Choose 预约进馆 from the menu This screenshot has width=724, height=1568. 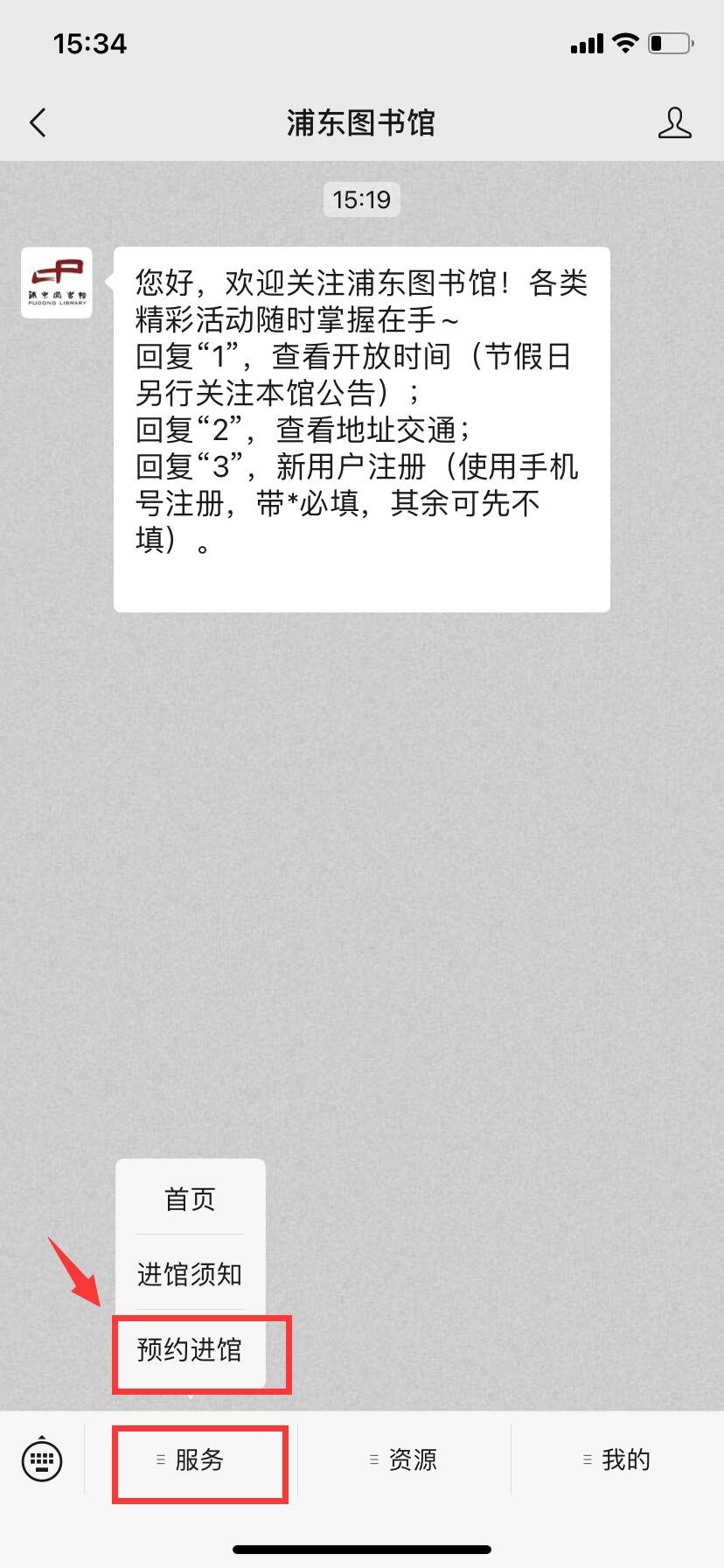pos(190,1350)
